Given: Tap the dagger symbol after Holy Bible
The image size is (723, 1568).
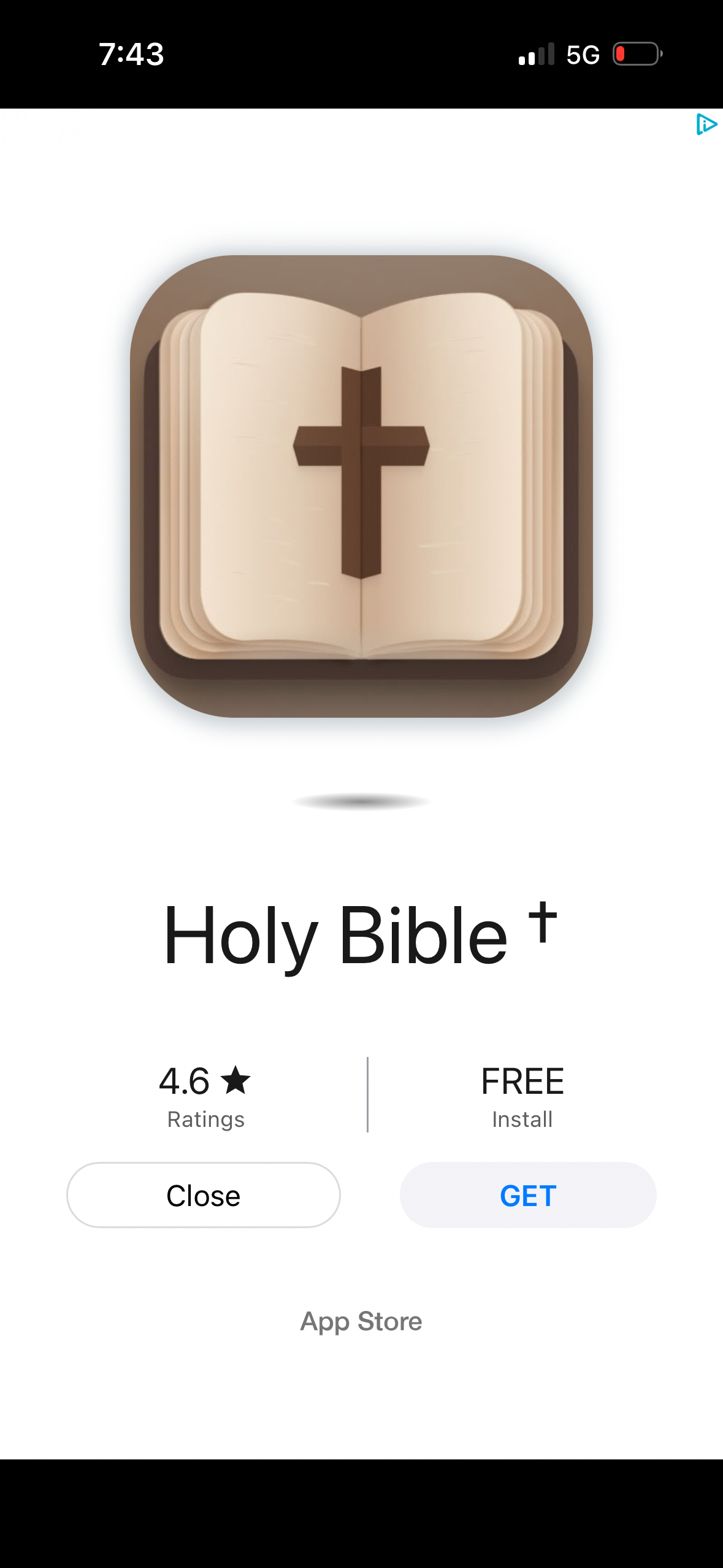Looking at the screenshot, I should pyautogui.click(x=542, y=920).
